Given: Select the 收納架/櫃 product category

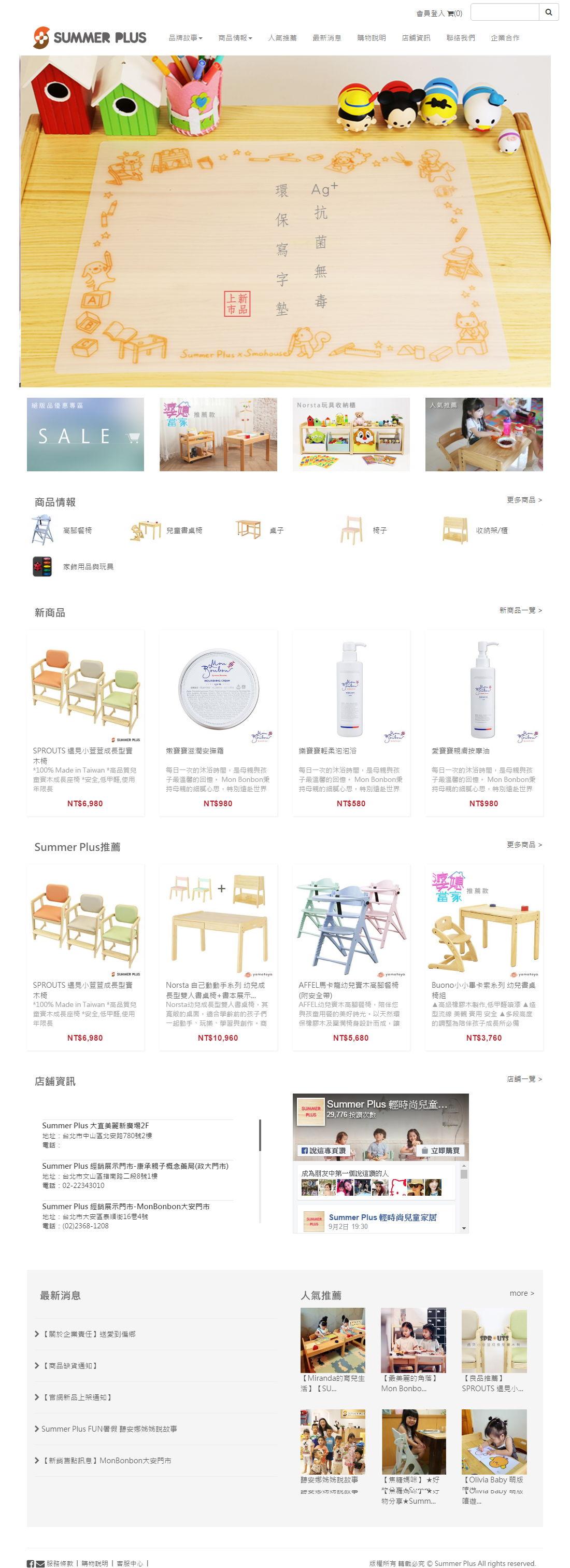Looking at the screenshot, I should point(491,530).
